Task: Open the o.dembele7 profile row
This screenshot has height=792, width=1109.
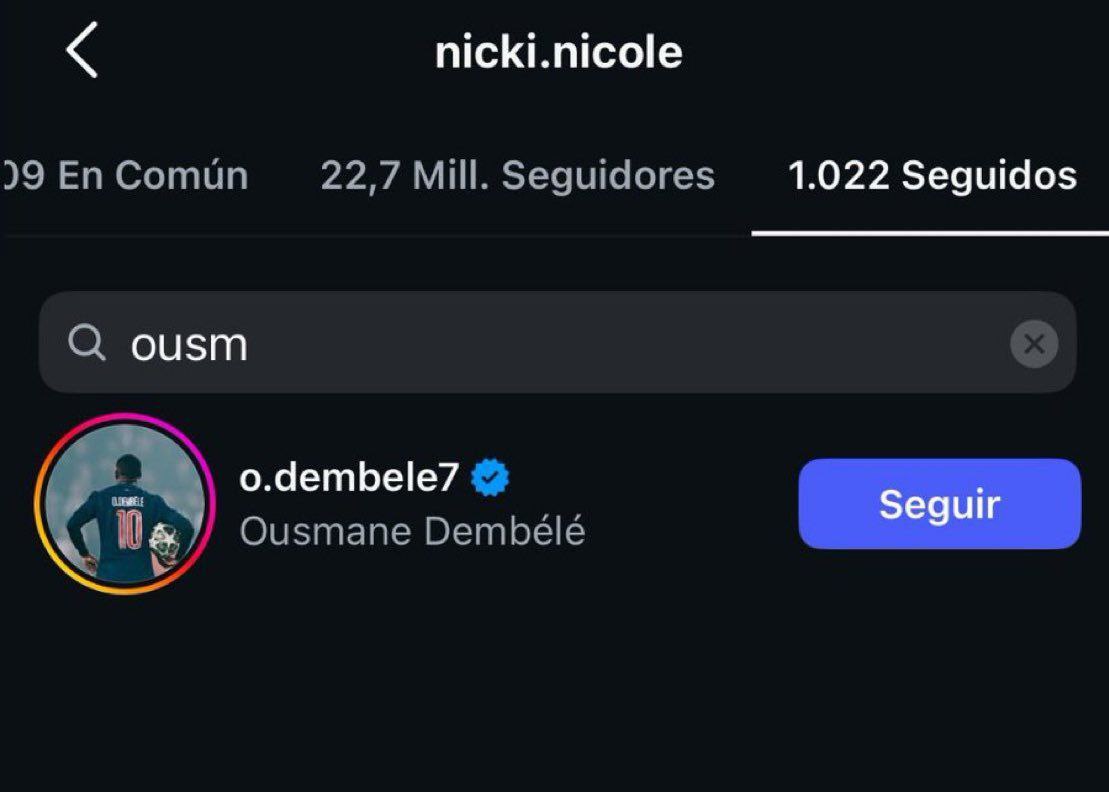Action: click(412, 504)
